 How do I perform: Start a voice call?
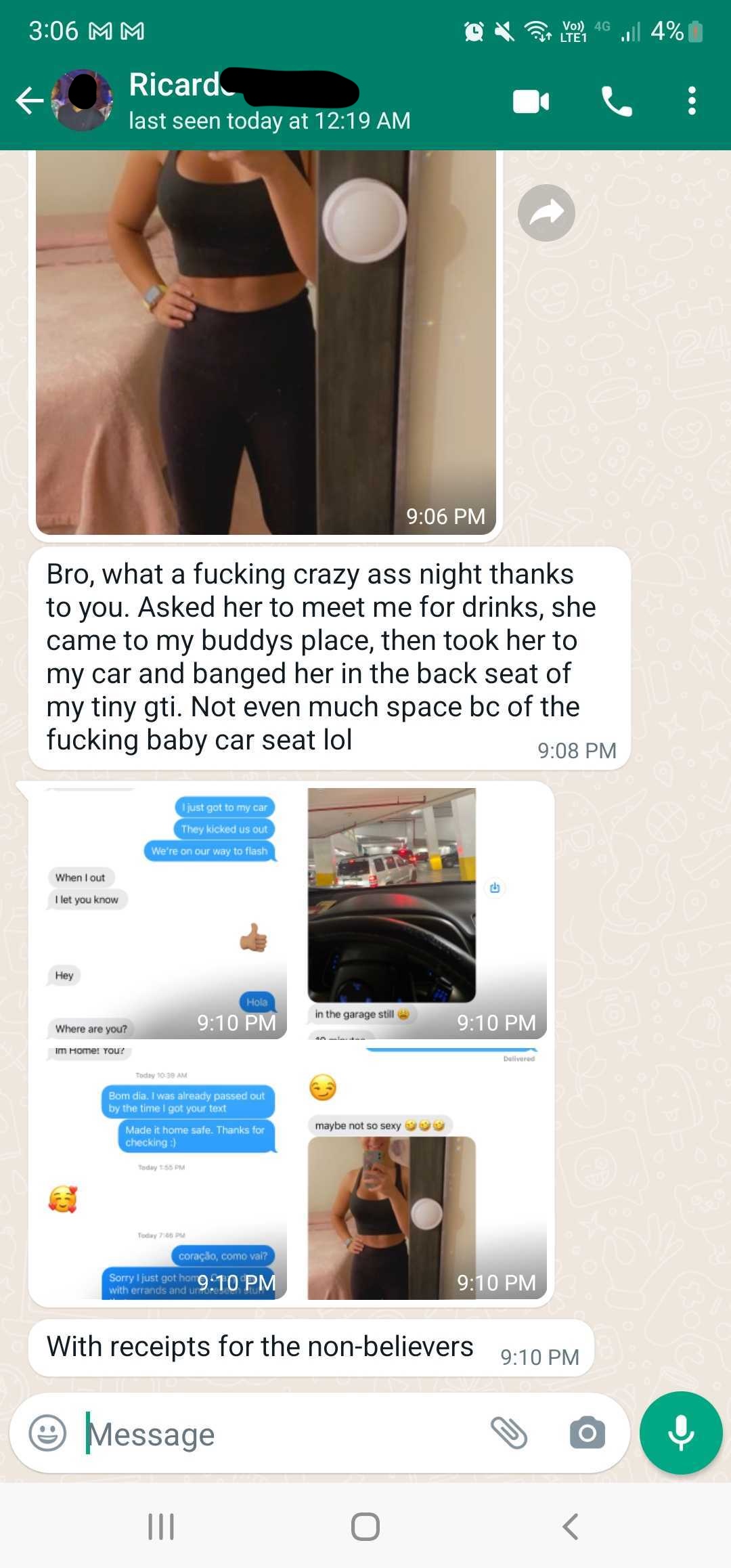[617, 102]
